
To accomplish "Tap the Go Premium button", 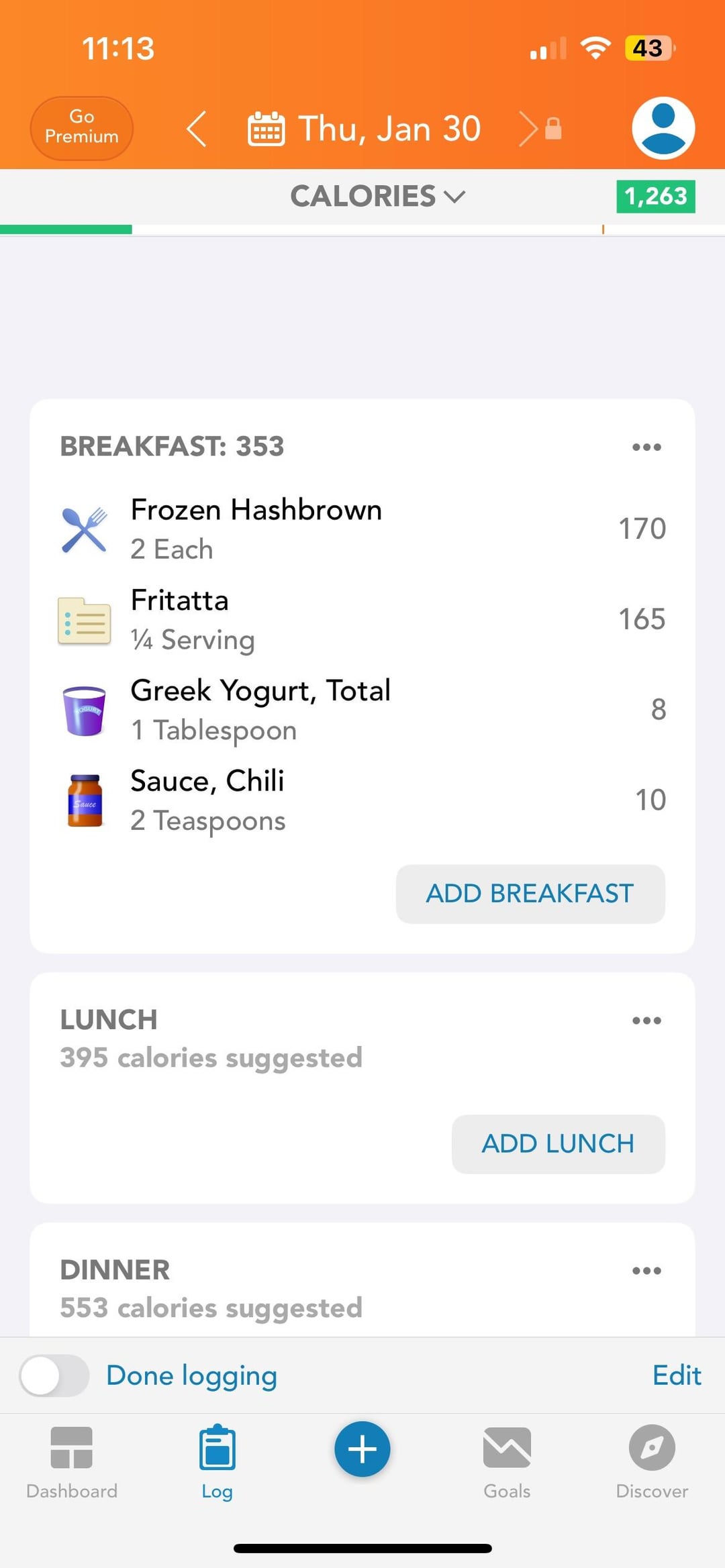I will tap(81, 127).
